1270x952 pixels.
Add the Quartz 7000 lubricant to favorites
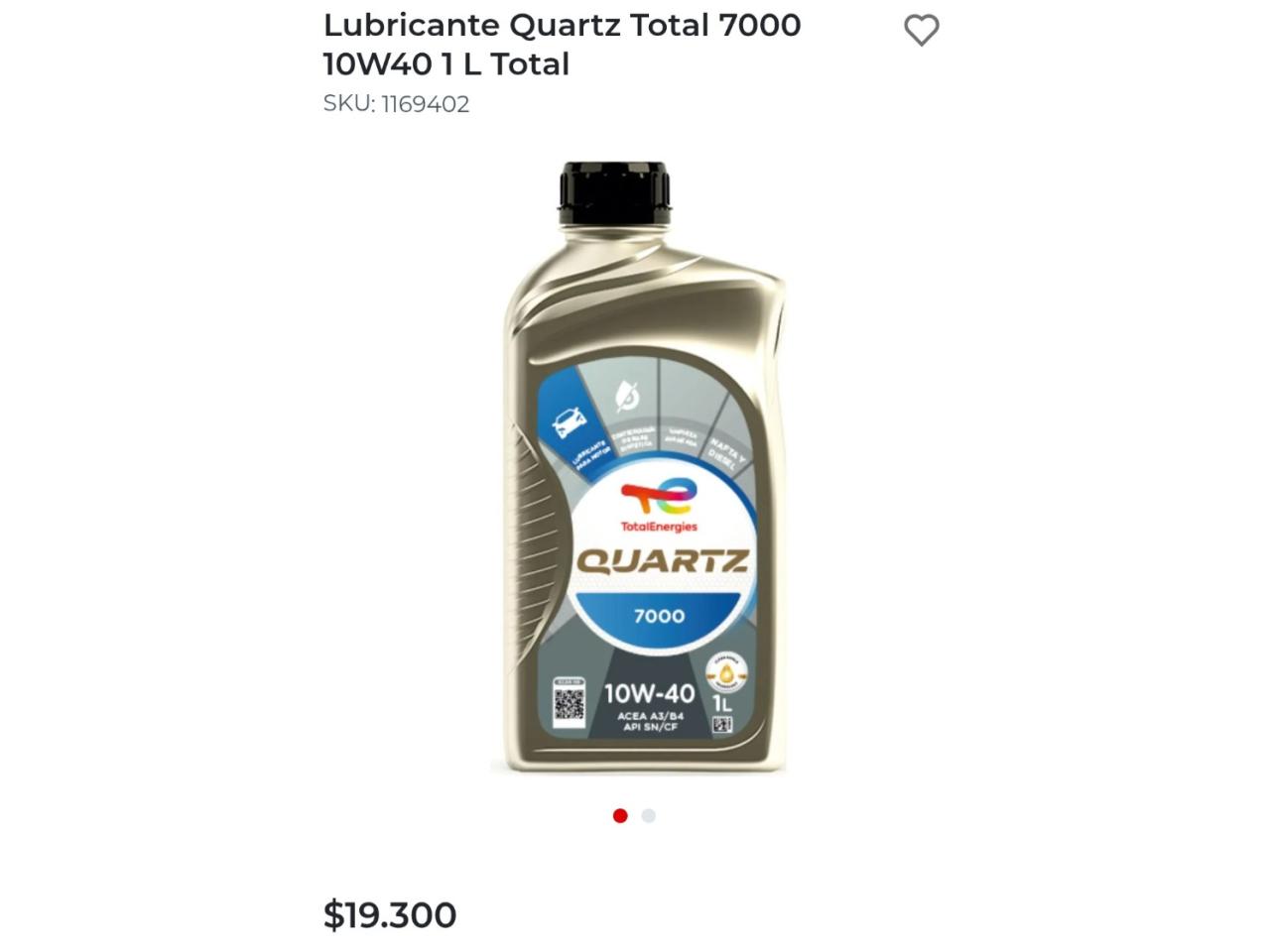coord(921,31)
